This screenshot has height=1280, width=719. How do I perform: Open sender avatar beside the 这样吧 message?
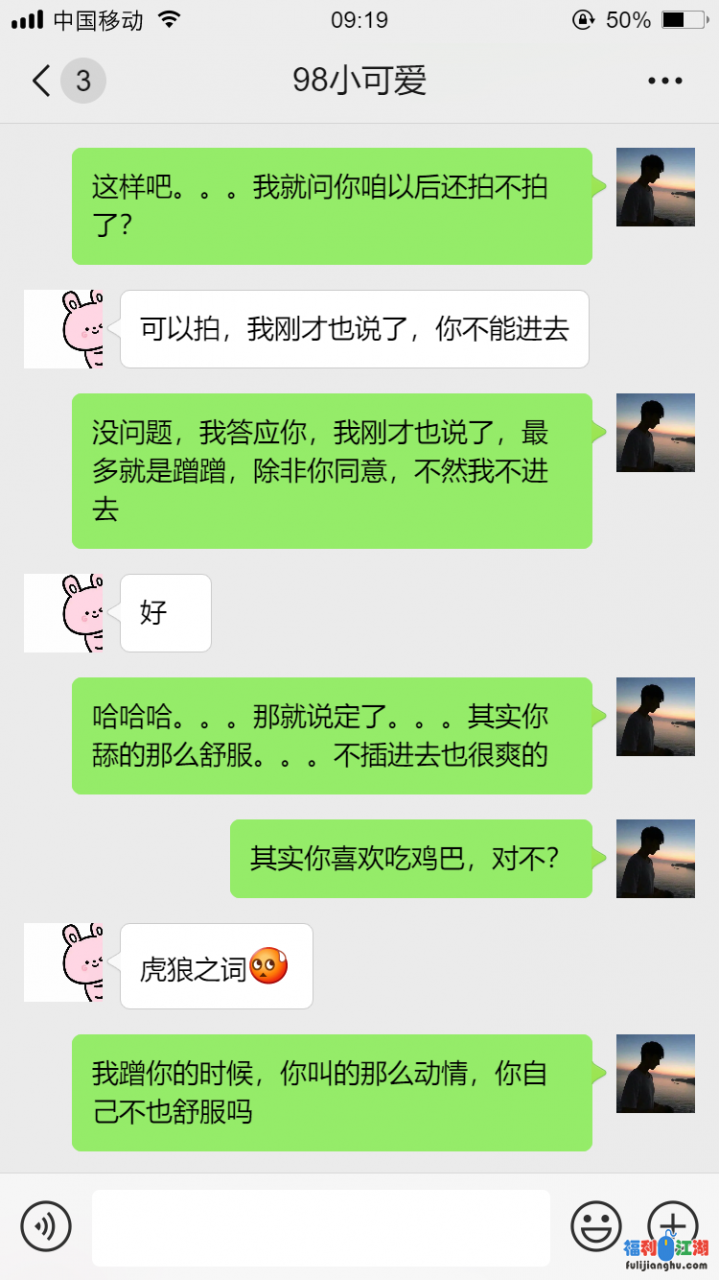pos(655,187)
